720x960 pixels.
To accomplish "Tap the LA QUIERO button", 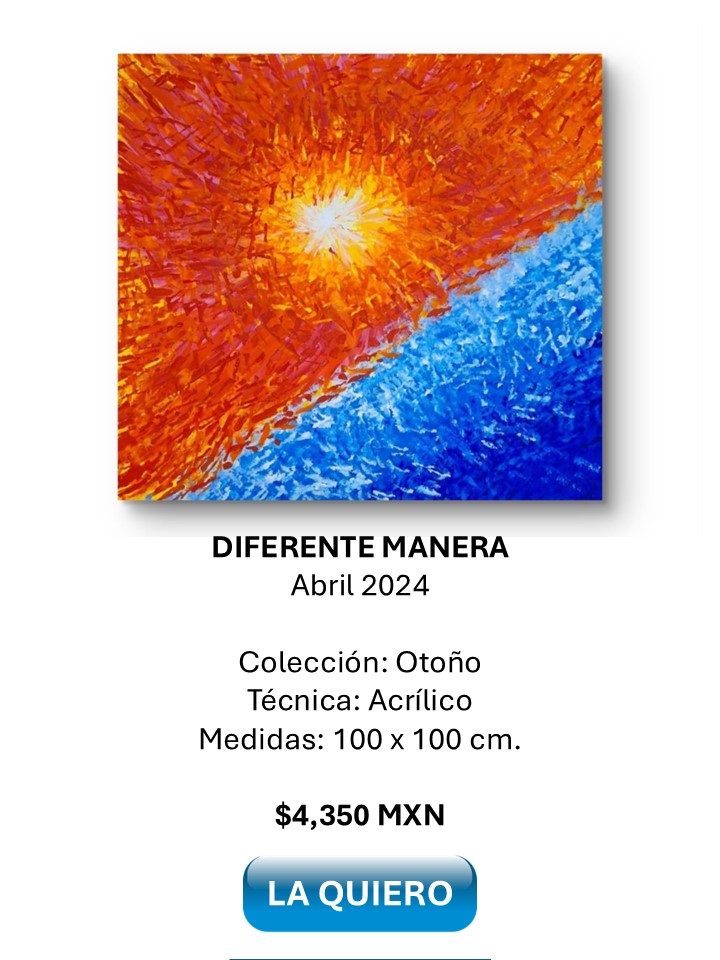I will pyautogui.click(x=360, y=893).
